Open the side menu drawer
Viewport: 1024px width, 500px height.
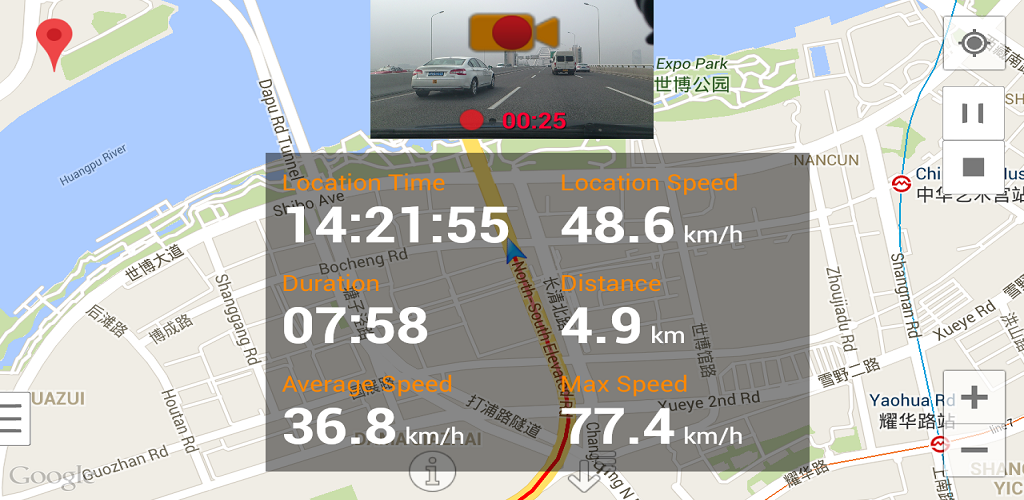pos(12,415)
